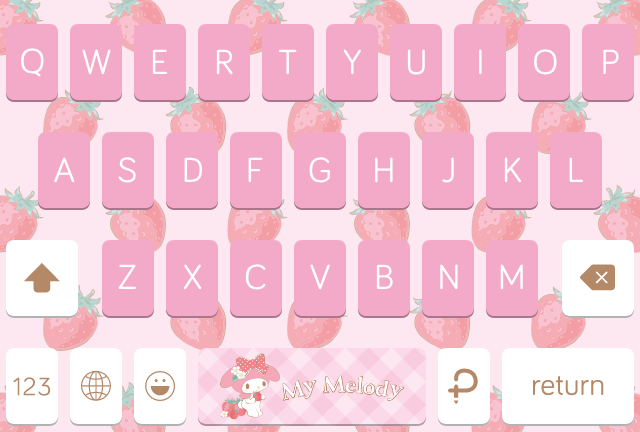Type the letter K
Image resolution: width=640 pixels, height=432 pixels.
coord(512,170)
